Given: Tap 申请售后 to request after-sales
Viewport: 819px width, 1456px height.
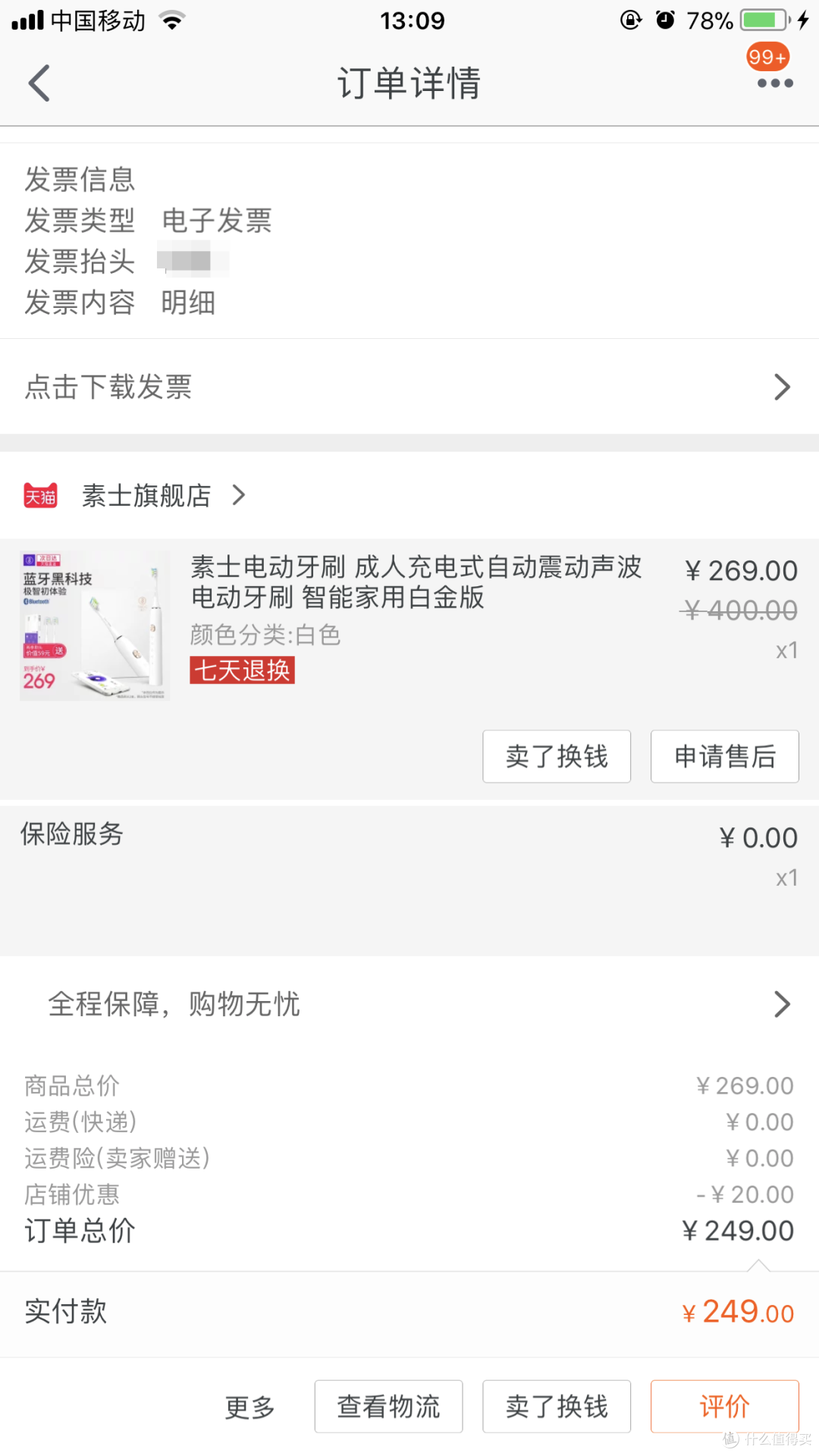Looking at the screenshot, I should [x=725, y=756].
